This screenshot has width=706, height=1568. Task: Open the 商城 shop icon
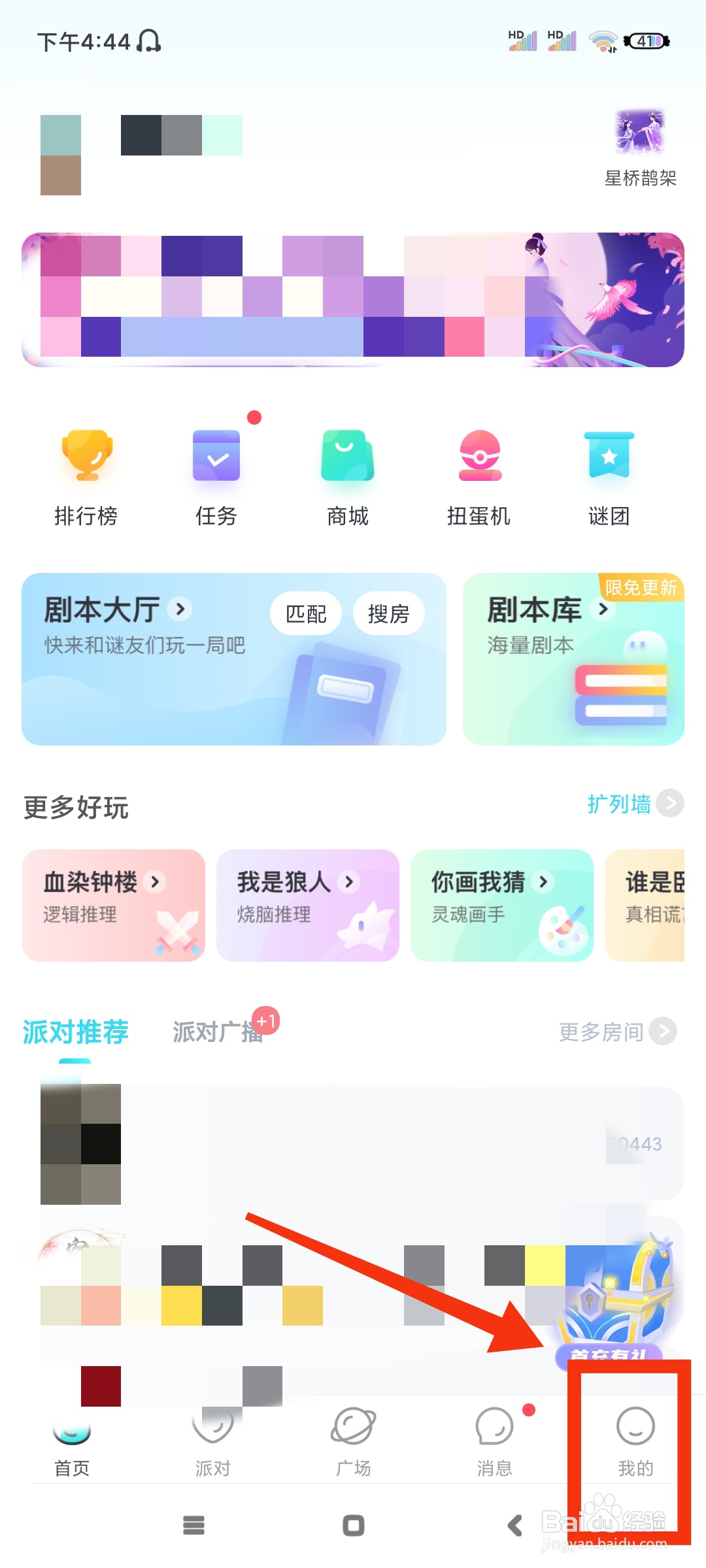coord(347,457)
